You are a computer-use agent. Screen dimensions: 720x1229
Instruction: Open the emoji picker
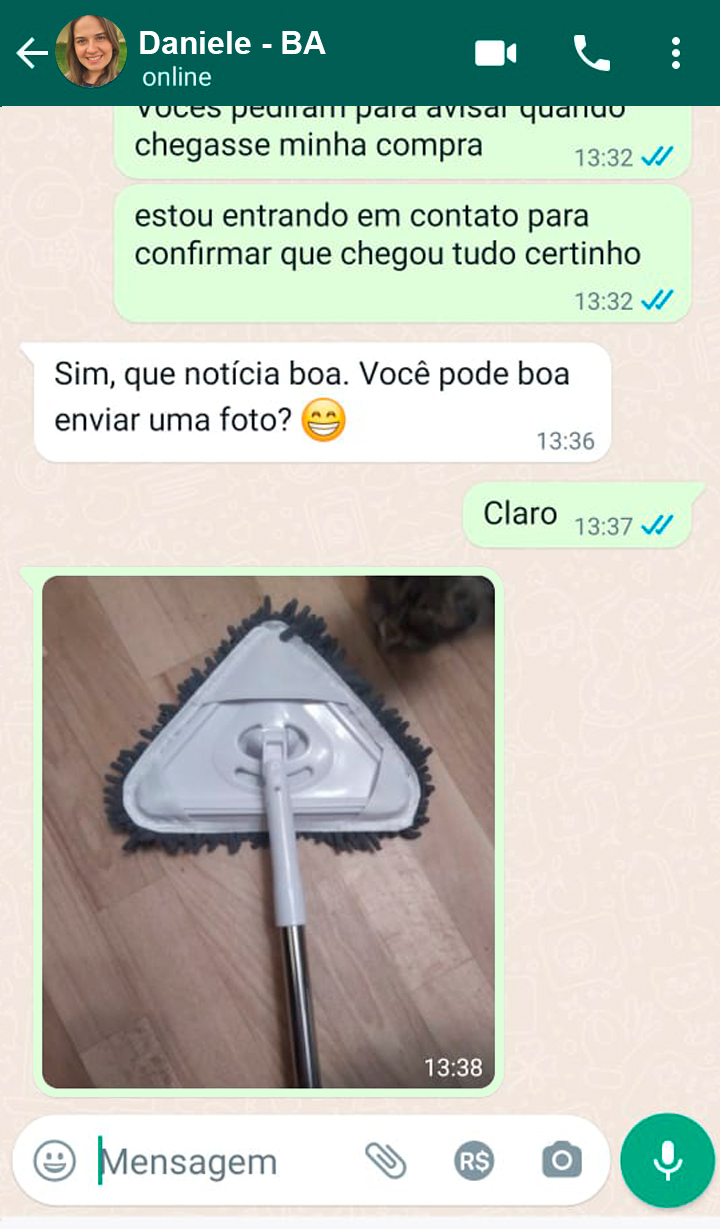(x=55, y=1161)
